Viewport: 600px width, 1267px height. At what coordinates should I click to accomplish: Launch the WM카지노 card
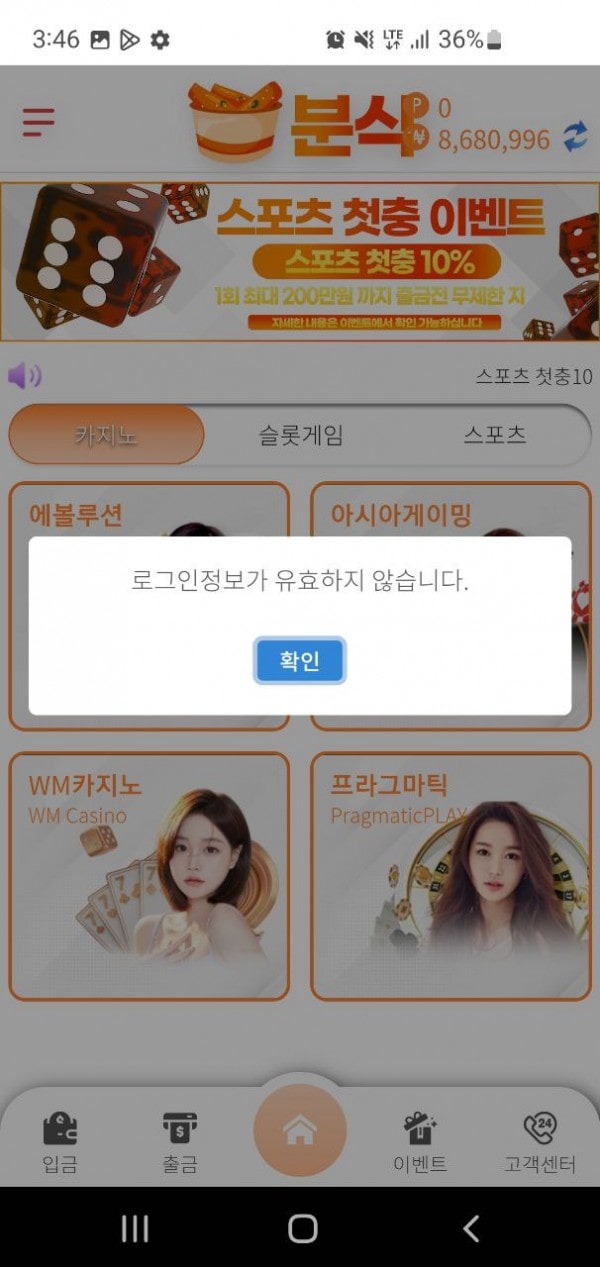(149, 876)
